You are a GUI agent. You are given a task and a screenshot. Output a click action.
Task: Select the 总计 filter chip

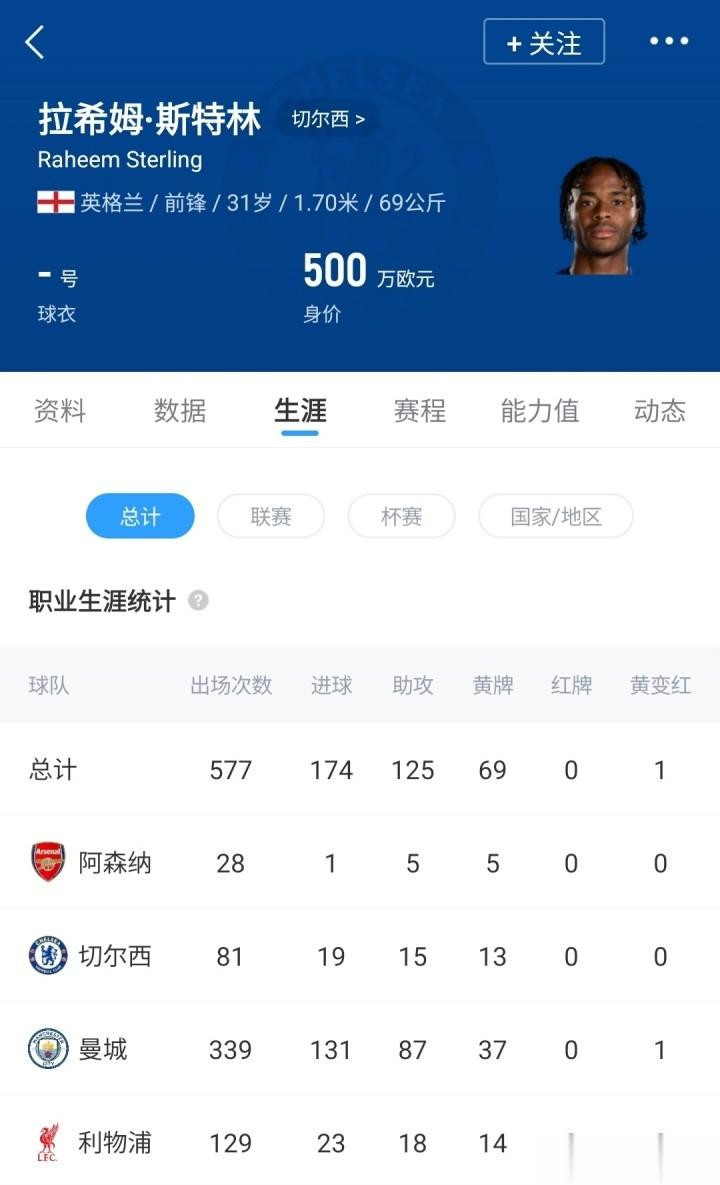(x=140, y=516)
